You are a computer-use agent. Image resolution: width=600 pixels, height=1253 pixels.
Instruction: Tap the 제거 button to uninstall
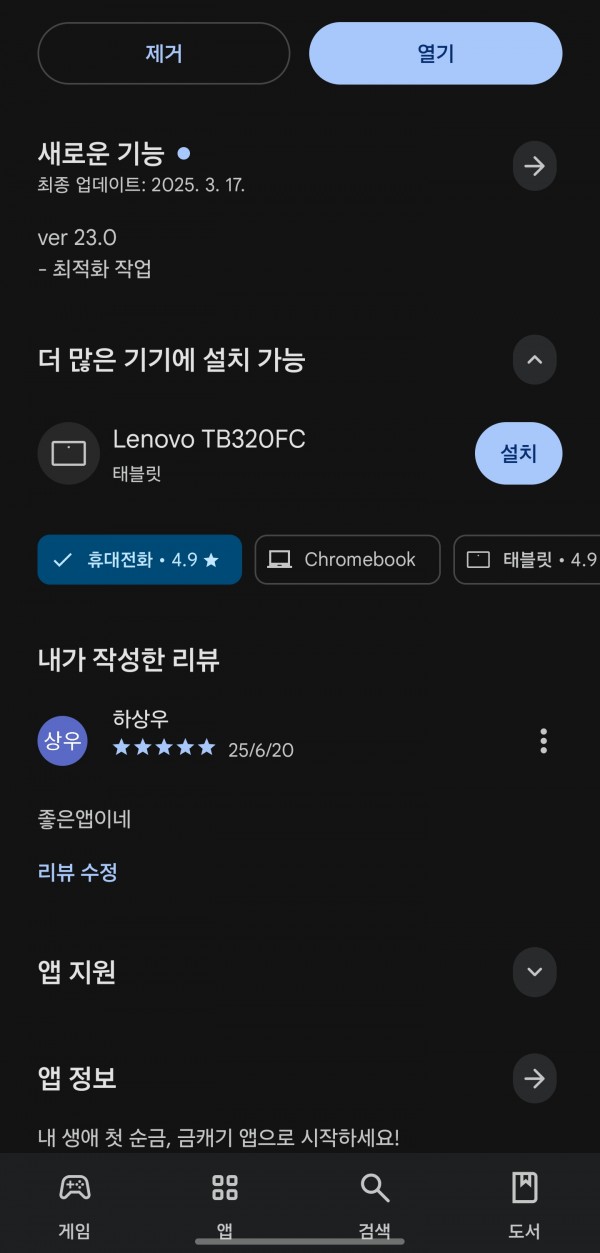click(x=164, y=53)
